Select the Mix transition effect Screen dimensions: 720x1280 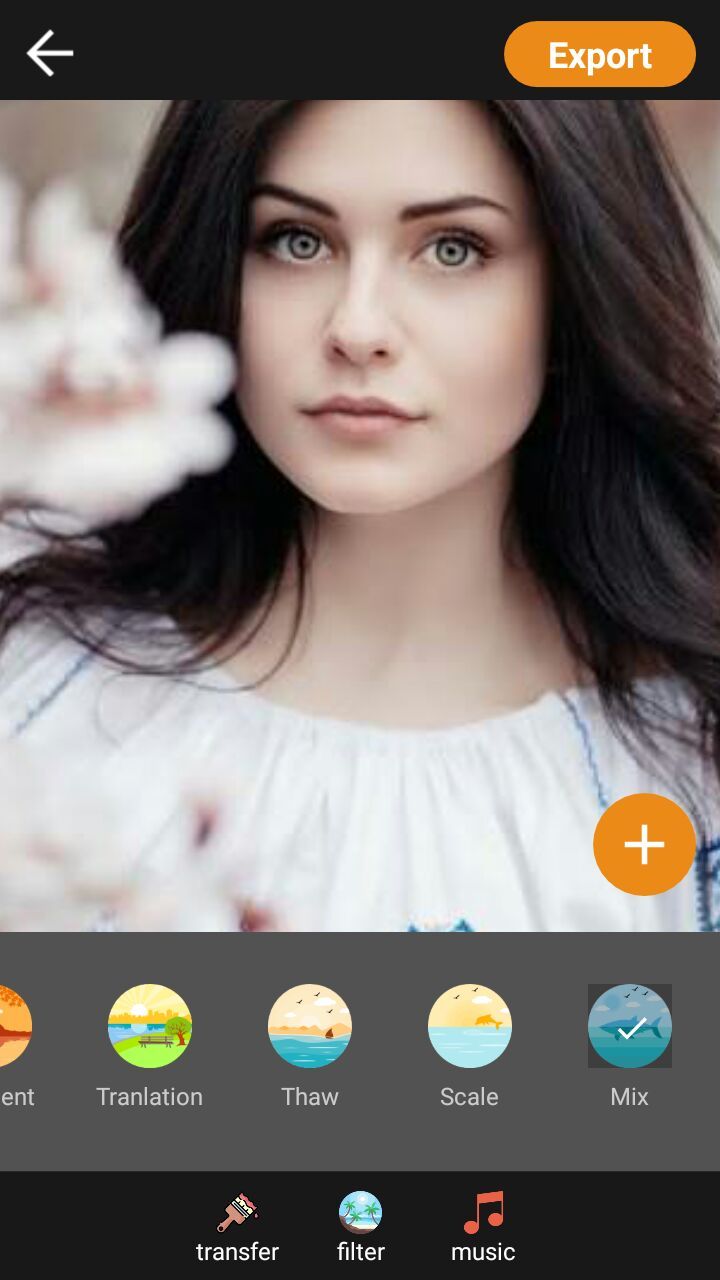[x=630, y=1027]
